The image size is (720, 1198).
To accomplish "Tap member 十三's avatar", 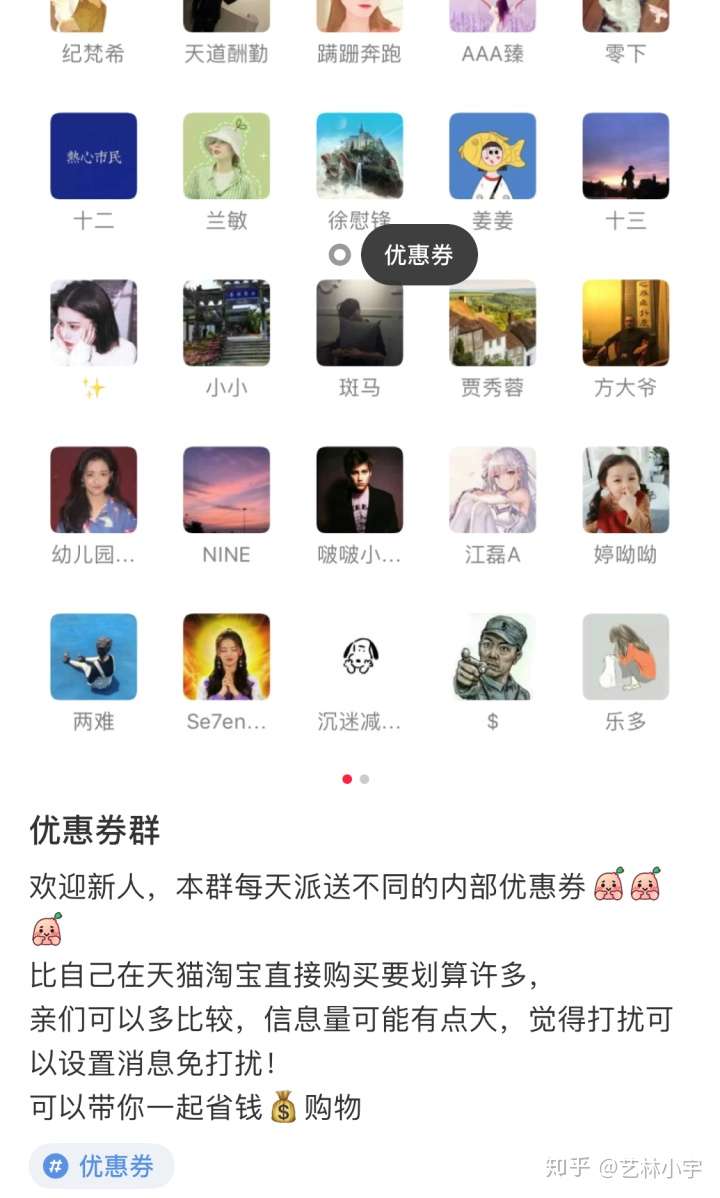I will pyautogui.click(x=626, y=156).
